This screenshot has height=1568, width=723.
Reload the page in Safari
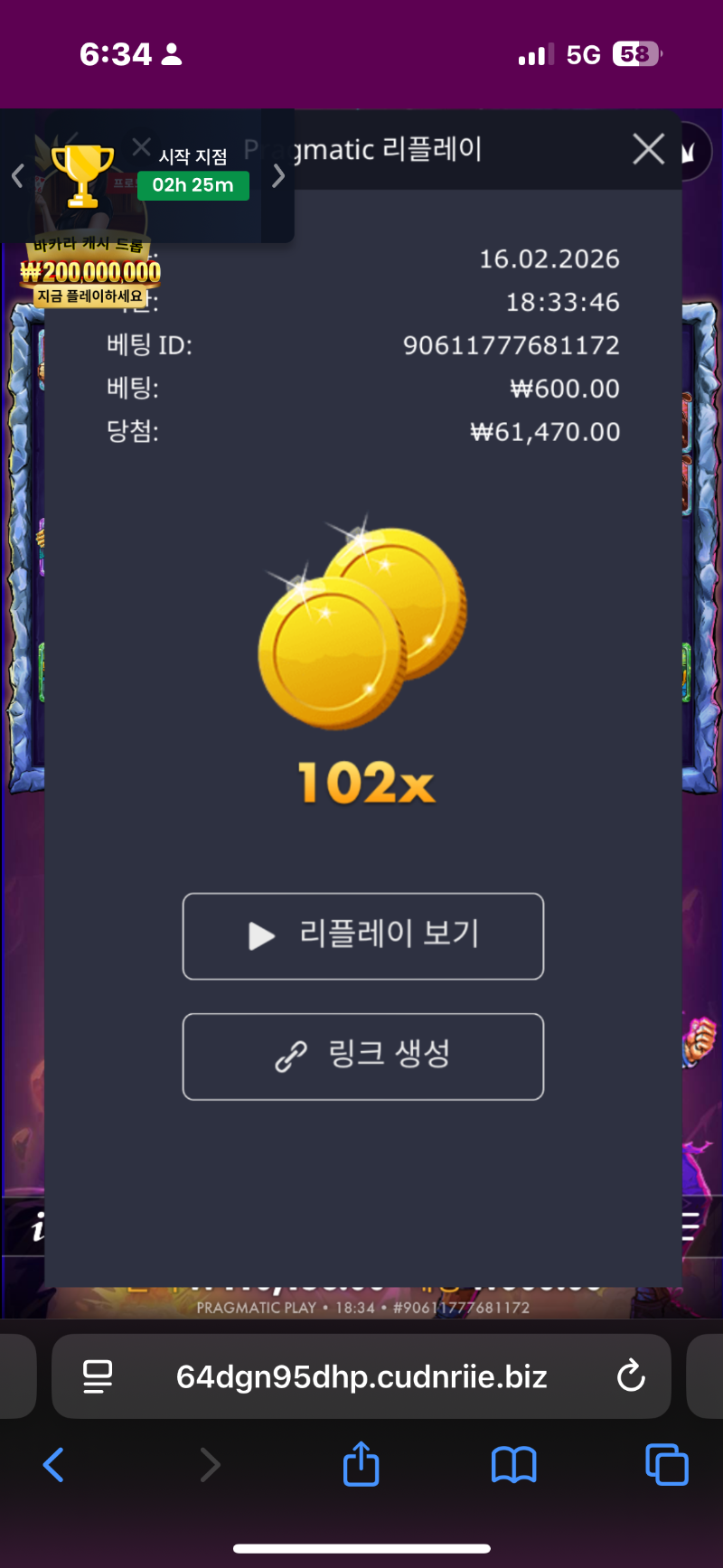(630, 1376)
